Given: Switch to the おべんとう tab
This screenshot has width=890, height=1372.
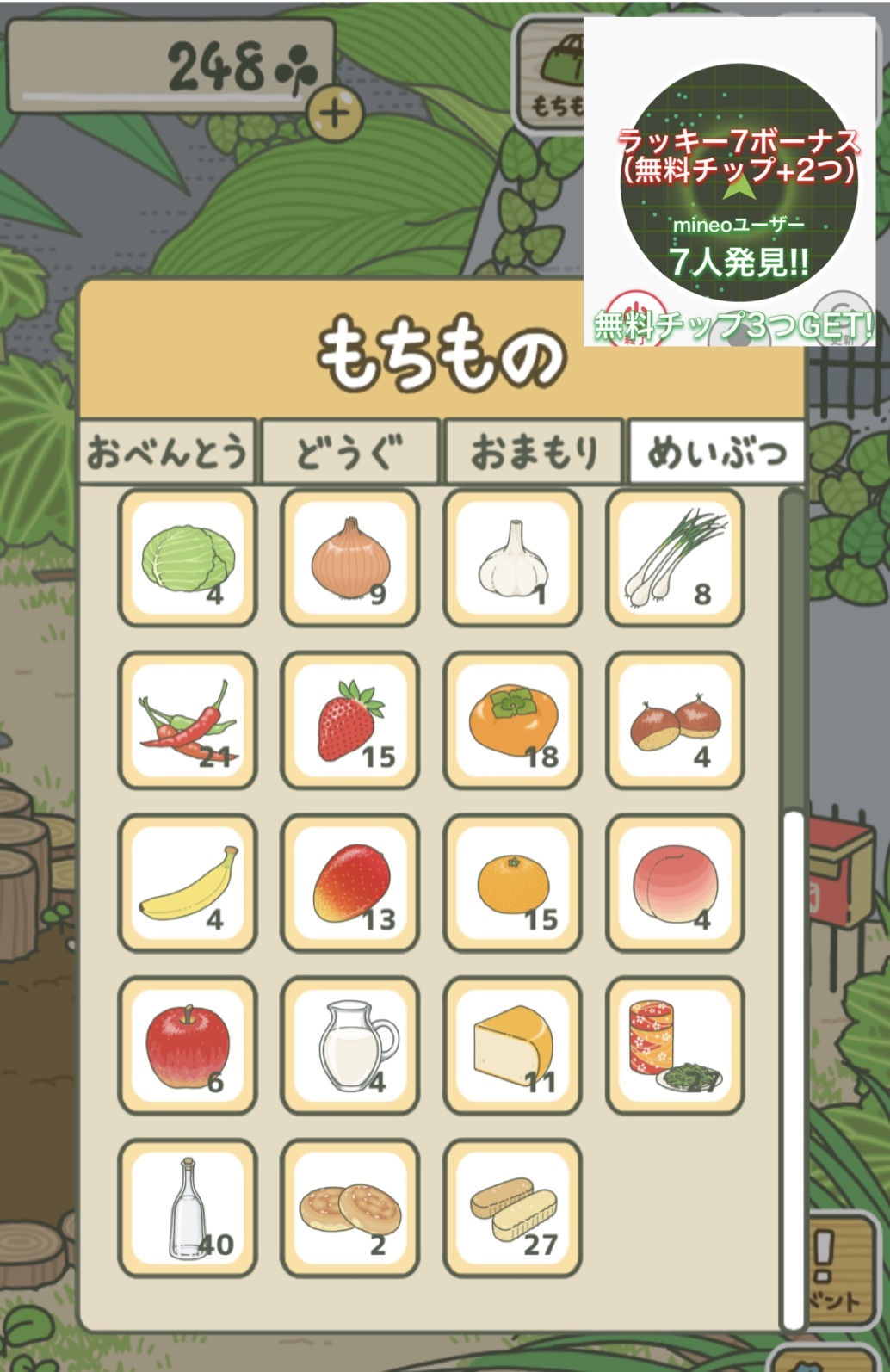Looking at the screenshot, I should pyautogui.click(x=167, y=452).
